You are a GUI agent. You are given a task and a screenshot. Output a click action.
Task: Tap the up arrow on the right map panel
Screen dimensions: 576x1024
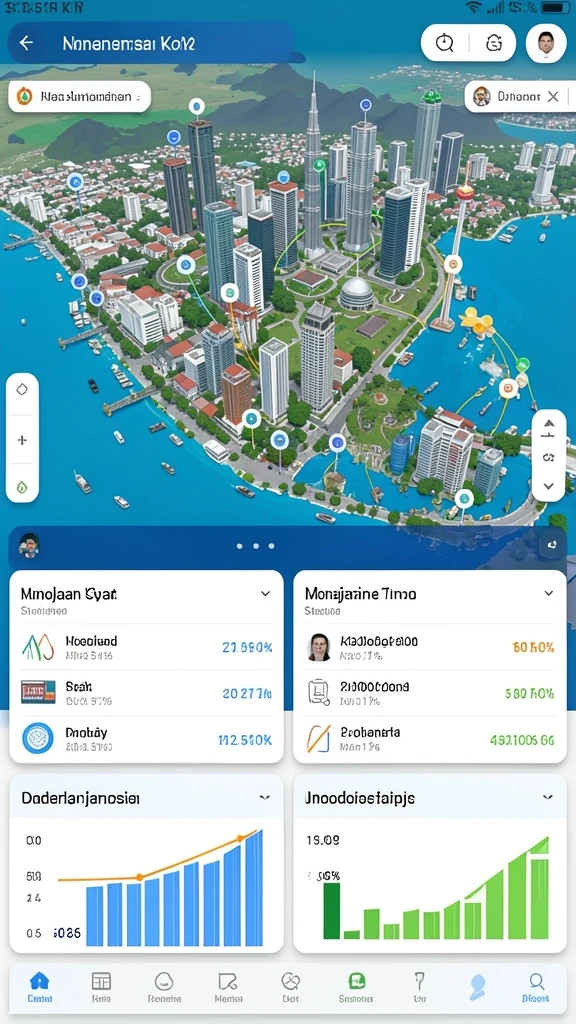click(549, 426)
